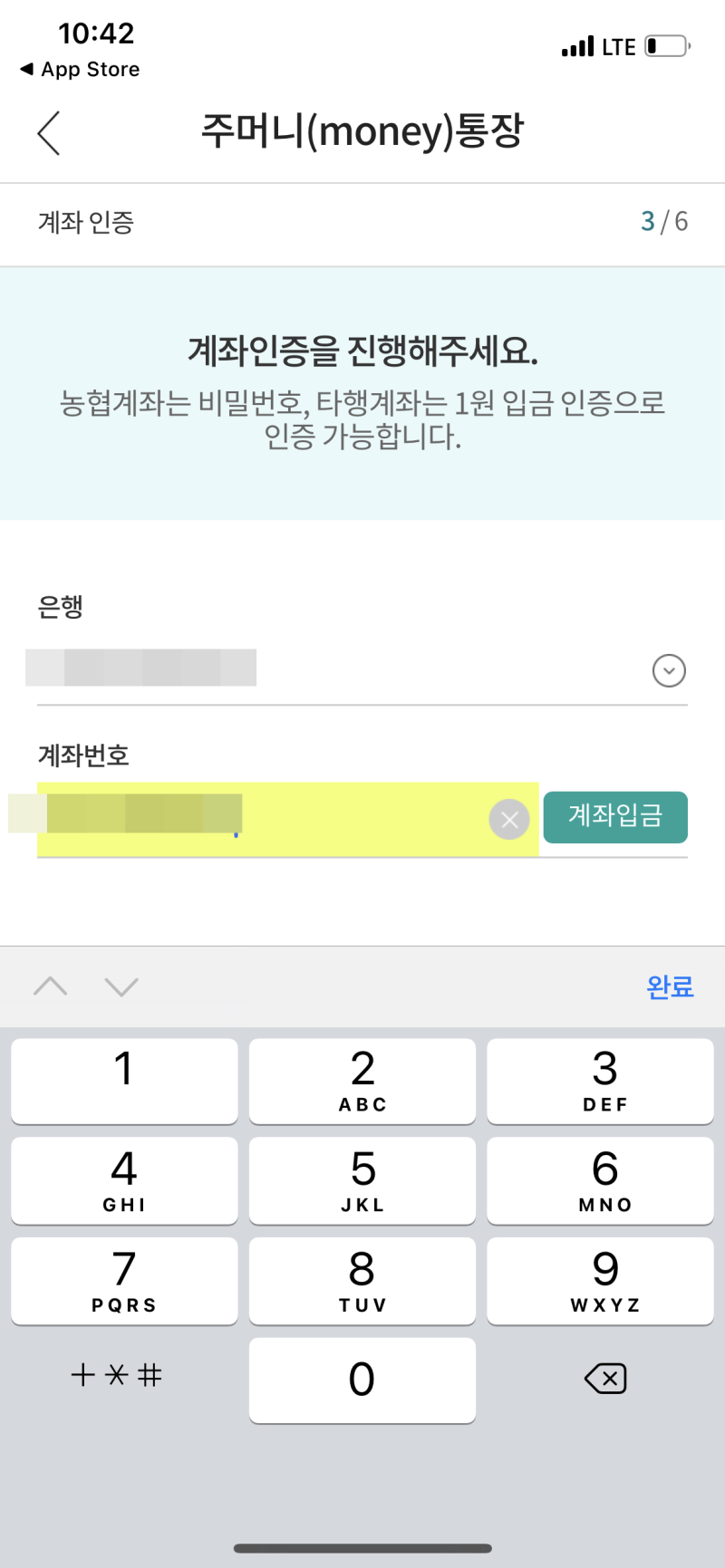Return to App Store via top-left link
725x1568 pixels.
click(x=78, y=69)
